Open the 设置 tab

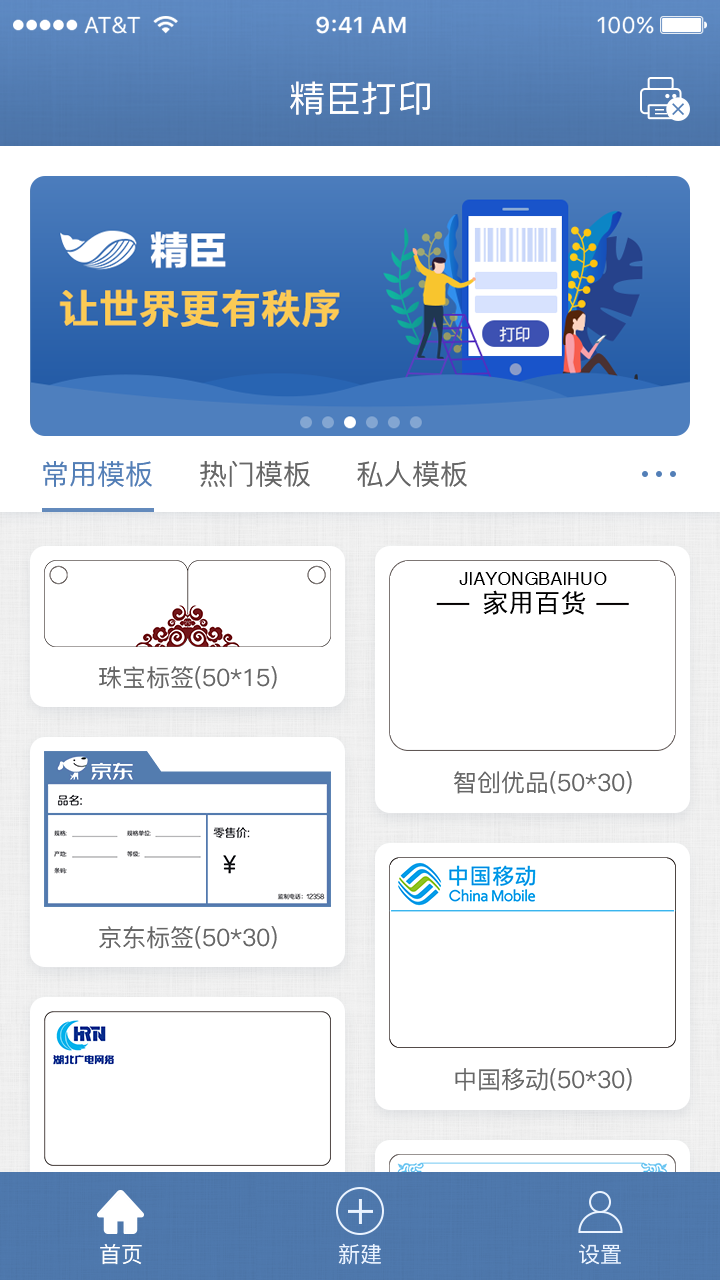(600, 1227)
